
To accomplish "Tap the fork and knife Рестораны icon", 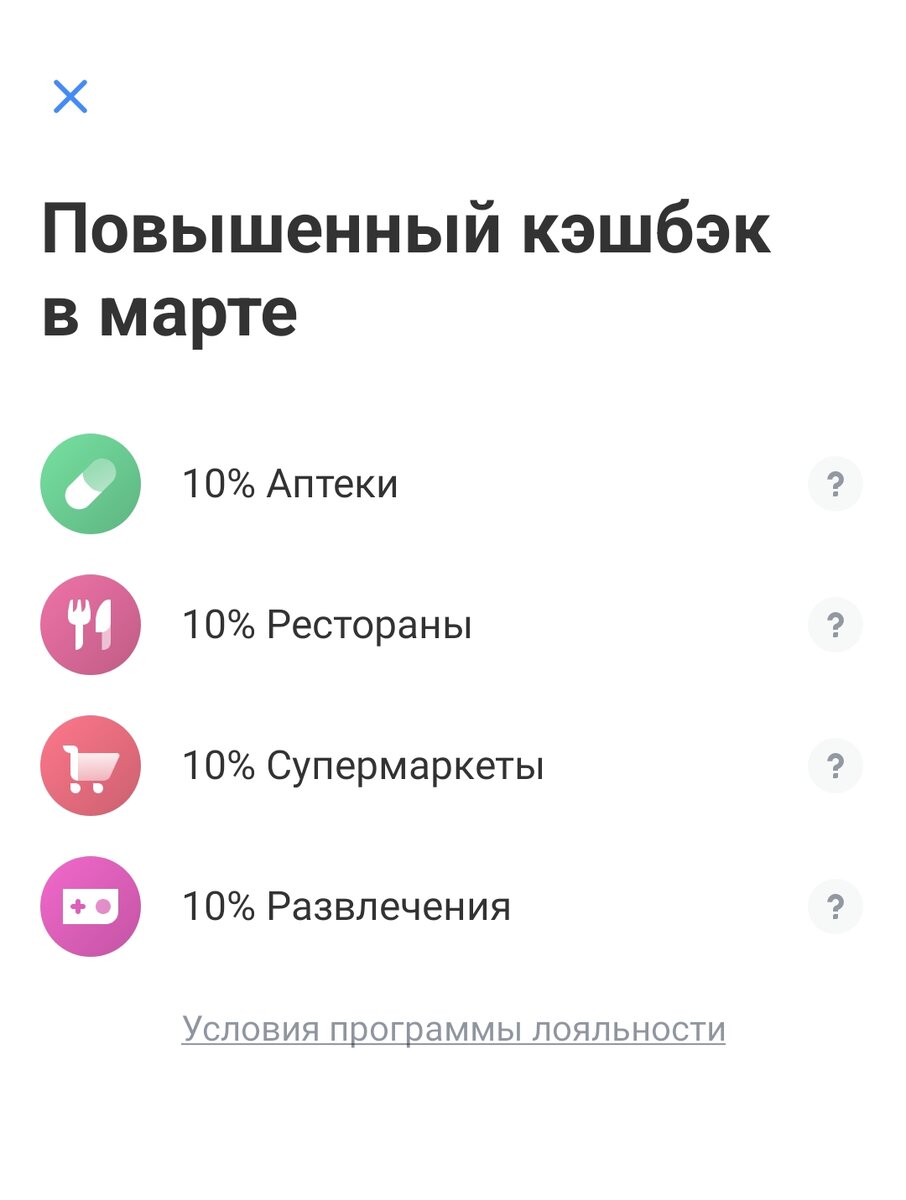I will point(90,624).
